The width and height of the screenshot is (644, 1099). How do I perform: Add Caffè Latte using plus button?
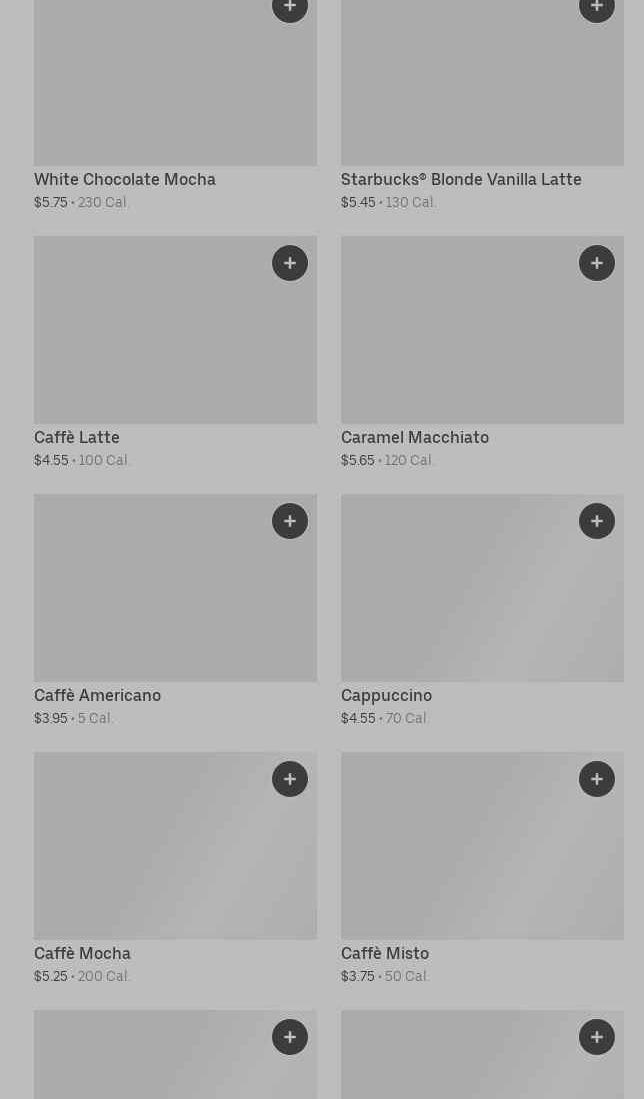(290, 263)
